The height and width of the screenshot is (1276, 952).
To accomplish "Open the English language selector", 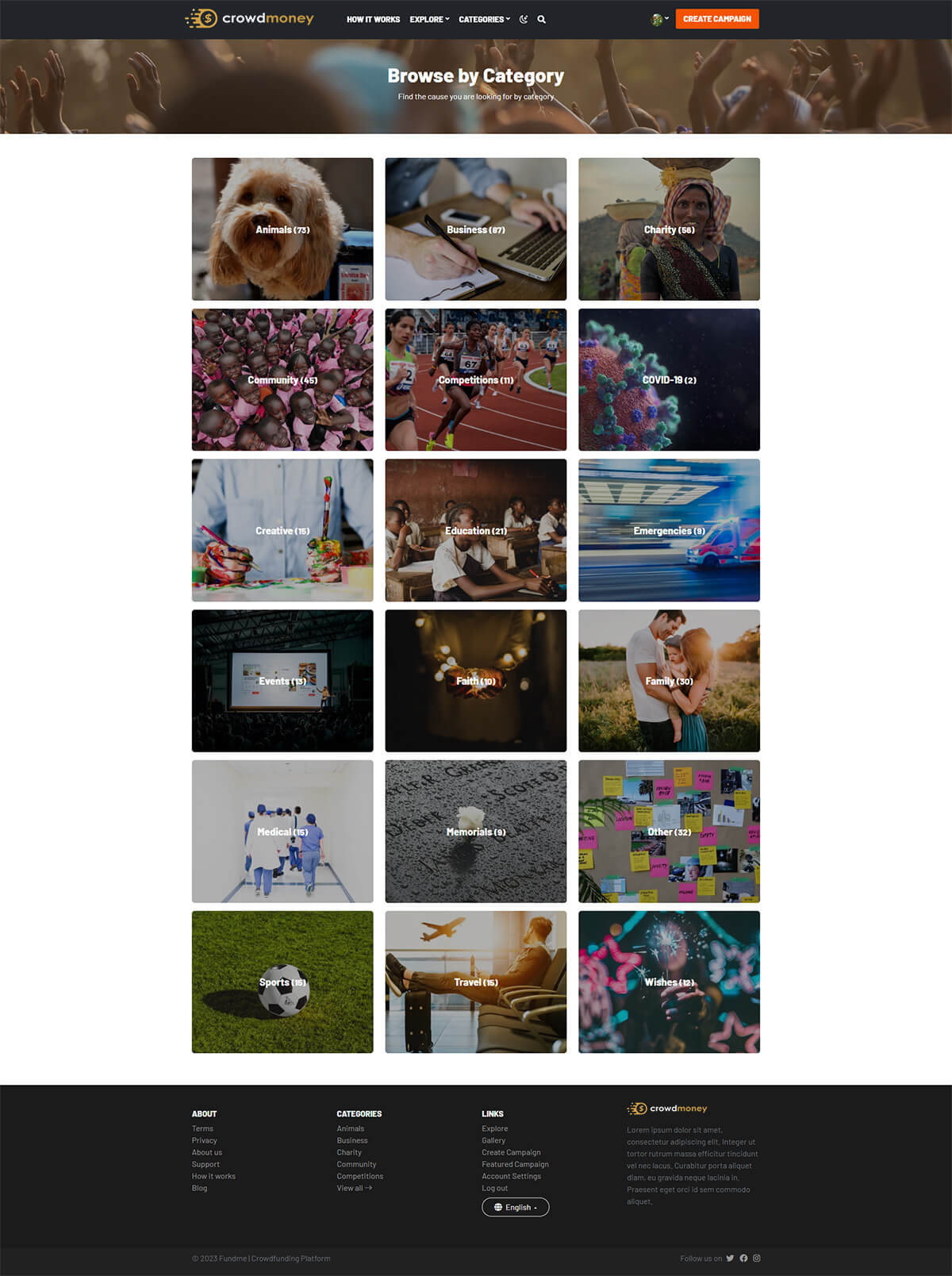I will (516, 1207).
